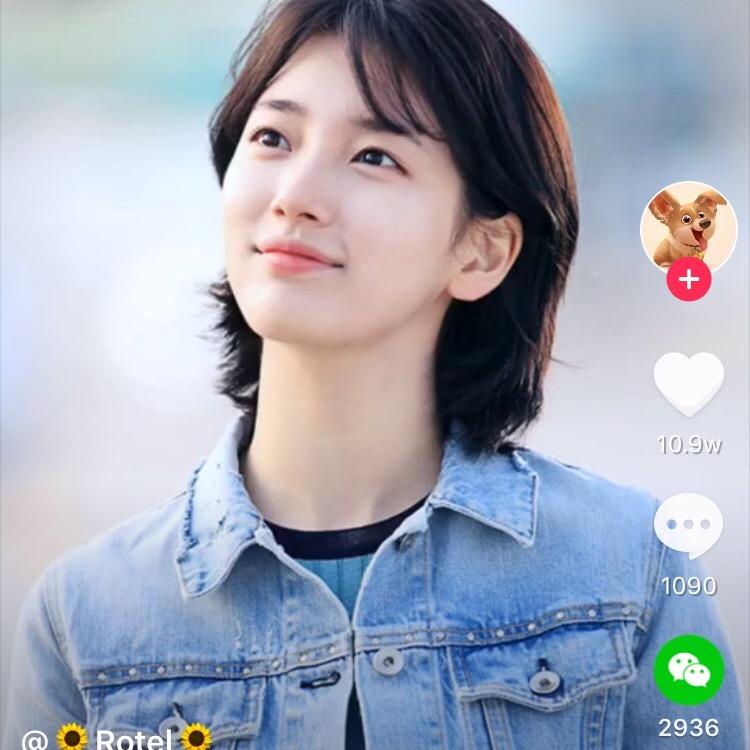
Task: Like this video with the heart icon
Action: coord(688,384)
